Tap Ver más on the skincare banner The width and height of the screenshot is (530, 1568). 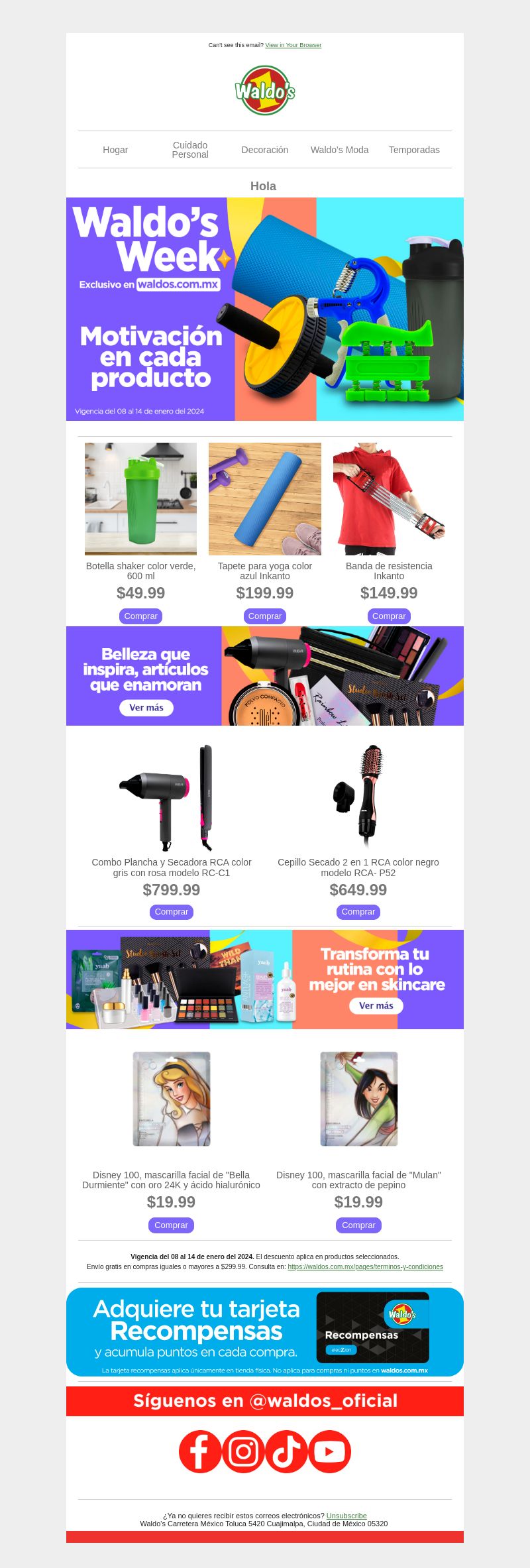(376, 1005)
